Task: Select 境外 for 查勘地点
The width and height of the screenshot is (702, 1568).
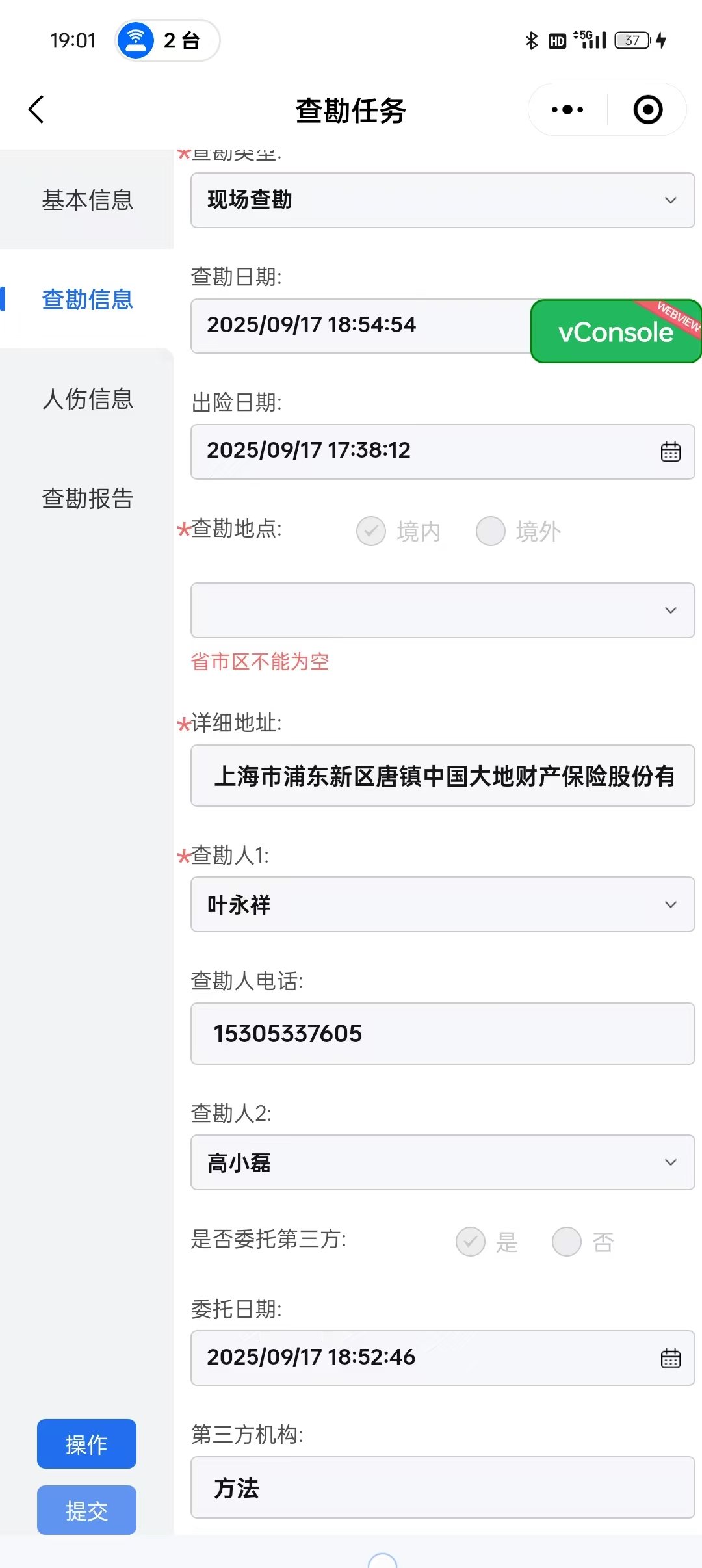Action: click(491, 531)
